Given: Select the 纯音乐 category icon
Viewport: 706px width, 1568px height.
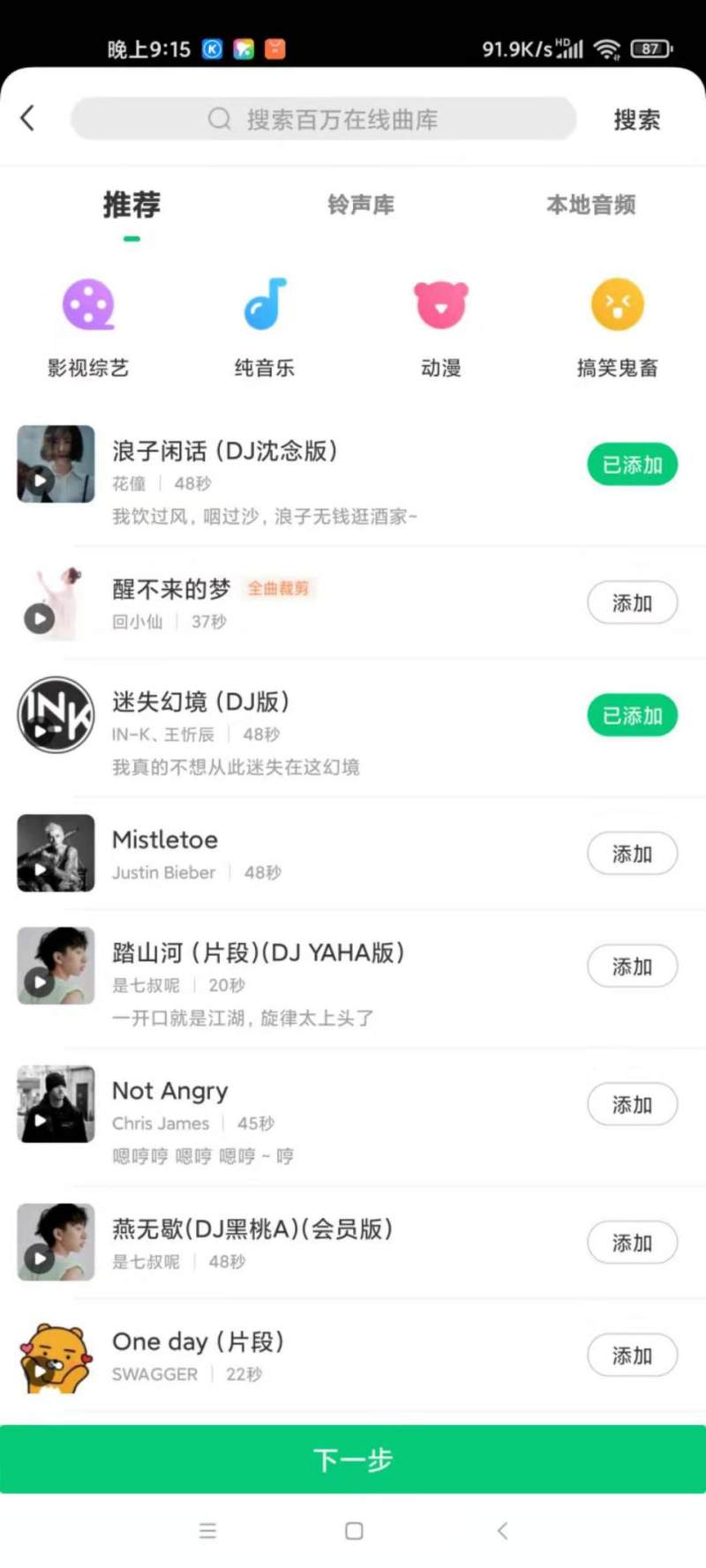Looking at the screenshot, I should pos(265,304).
